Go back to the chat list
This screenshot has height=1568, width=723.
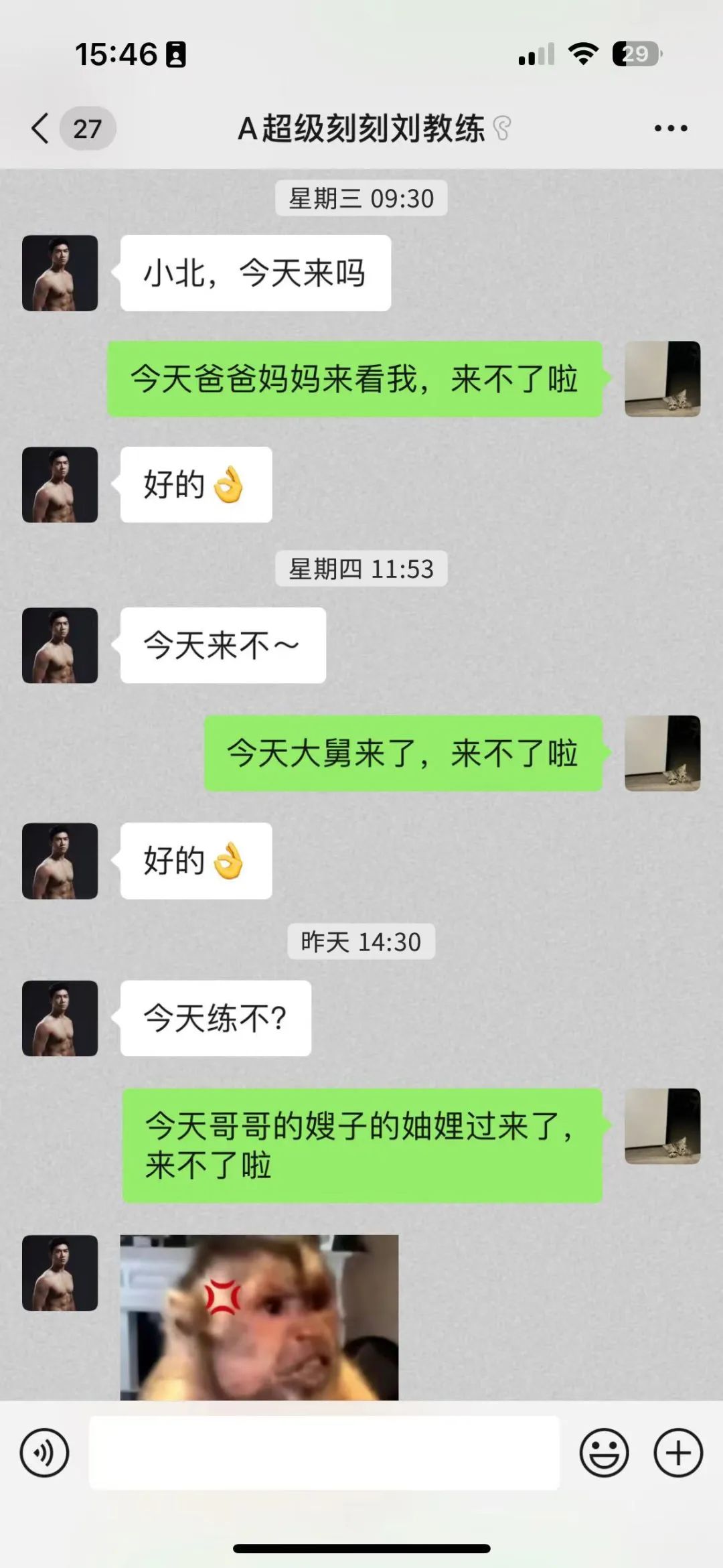pos(42,128)
